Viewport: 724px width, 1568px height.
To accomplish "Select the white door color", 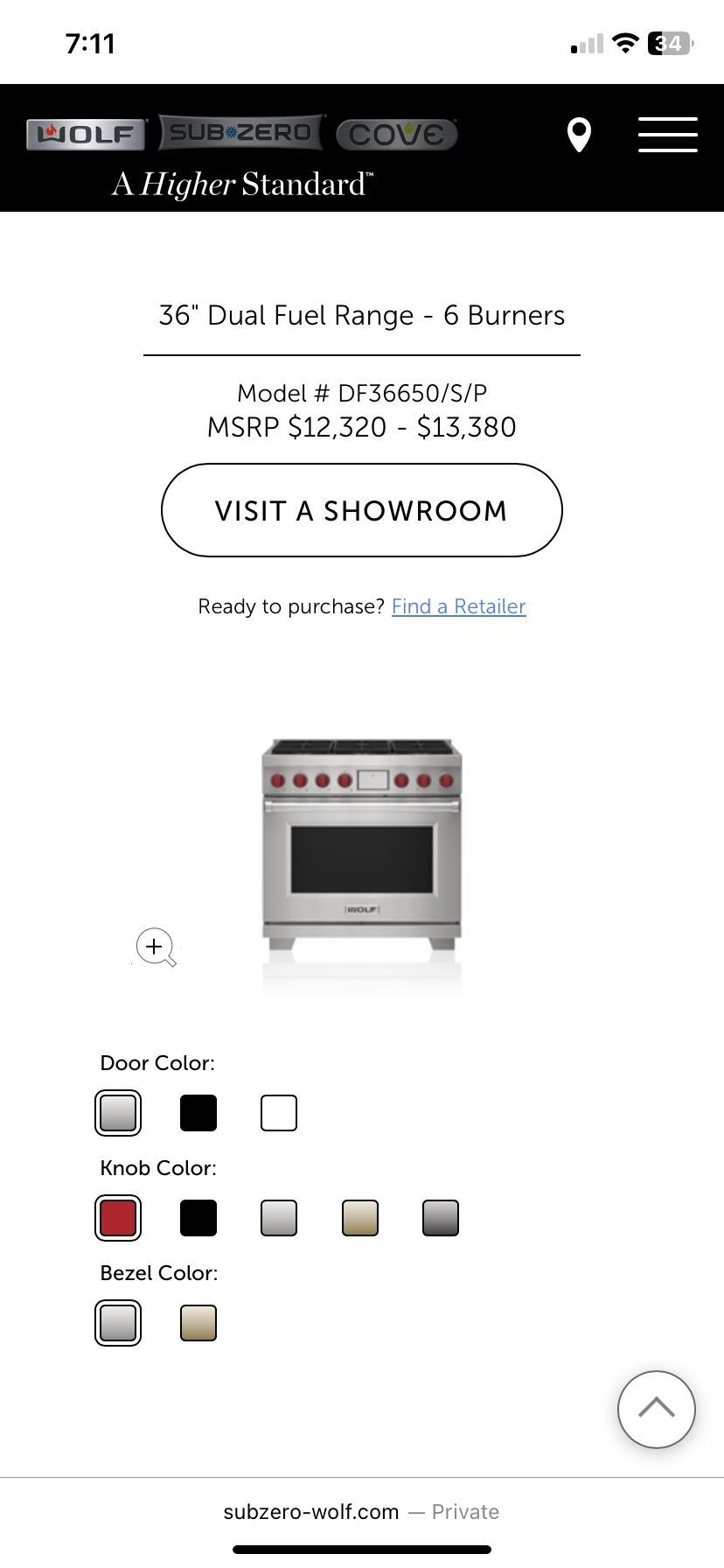I will coord(279,1113).
